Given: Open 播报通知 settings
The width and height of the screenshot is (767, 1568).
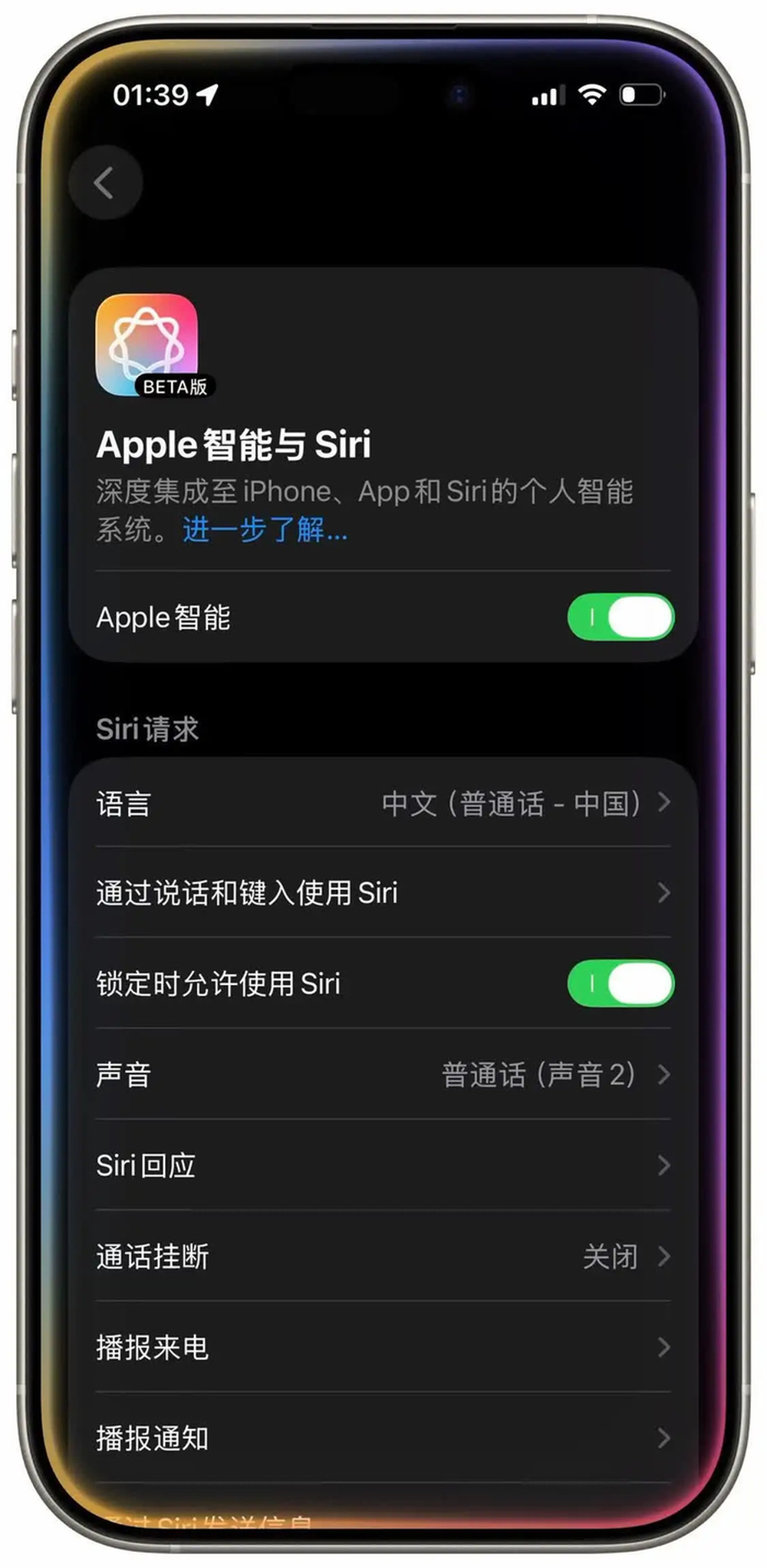Looking at the screenshot, I should coord(383,1438).
